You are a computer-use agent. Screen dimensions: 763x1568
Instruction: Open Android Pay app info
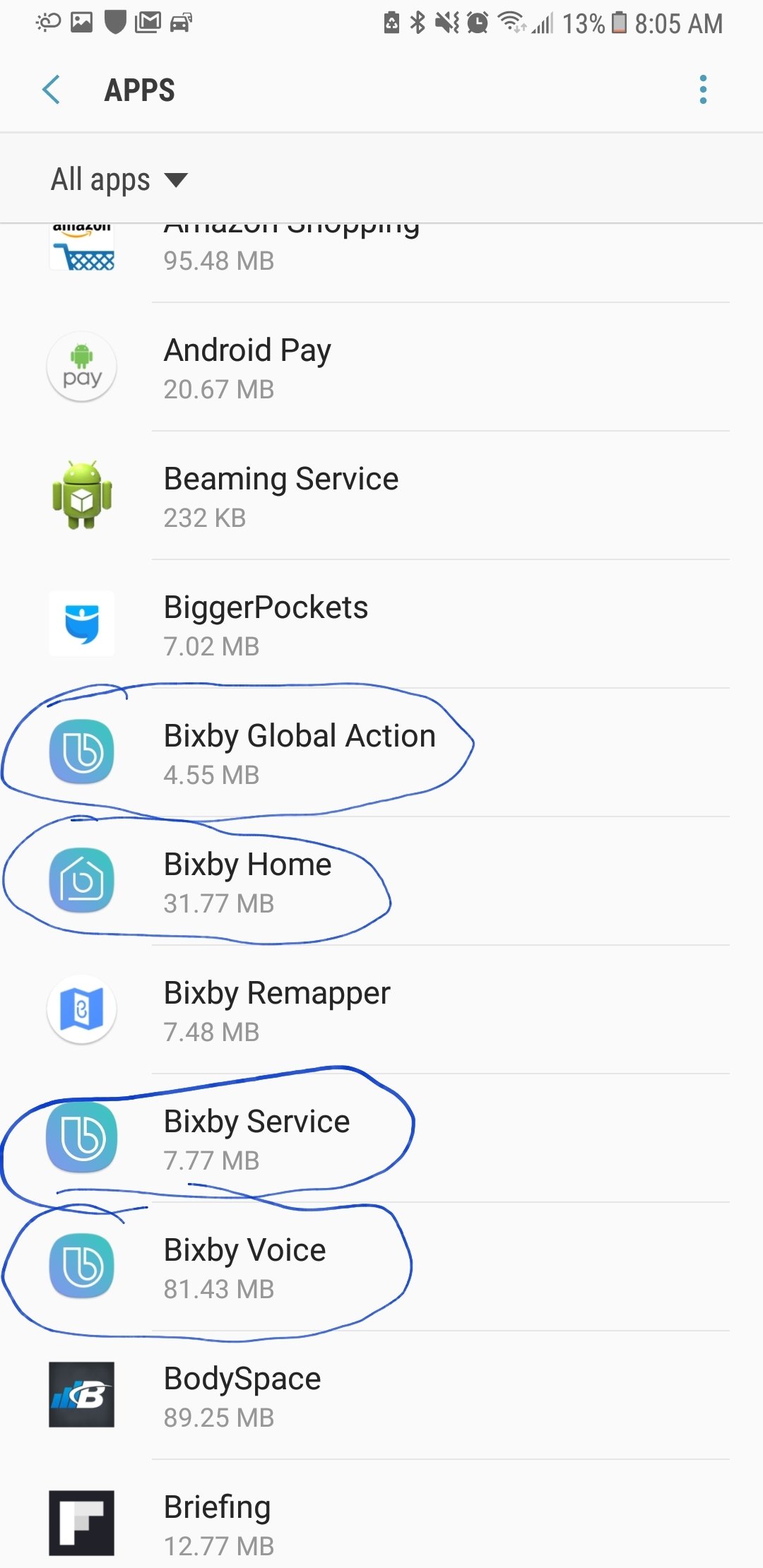[381, 368]
